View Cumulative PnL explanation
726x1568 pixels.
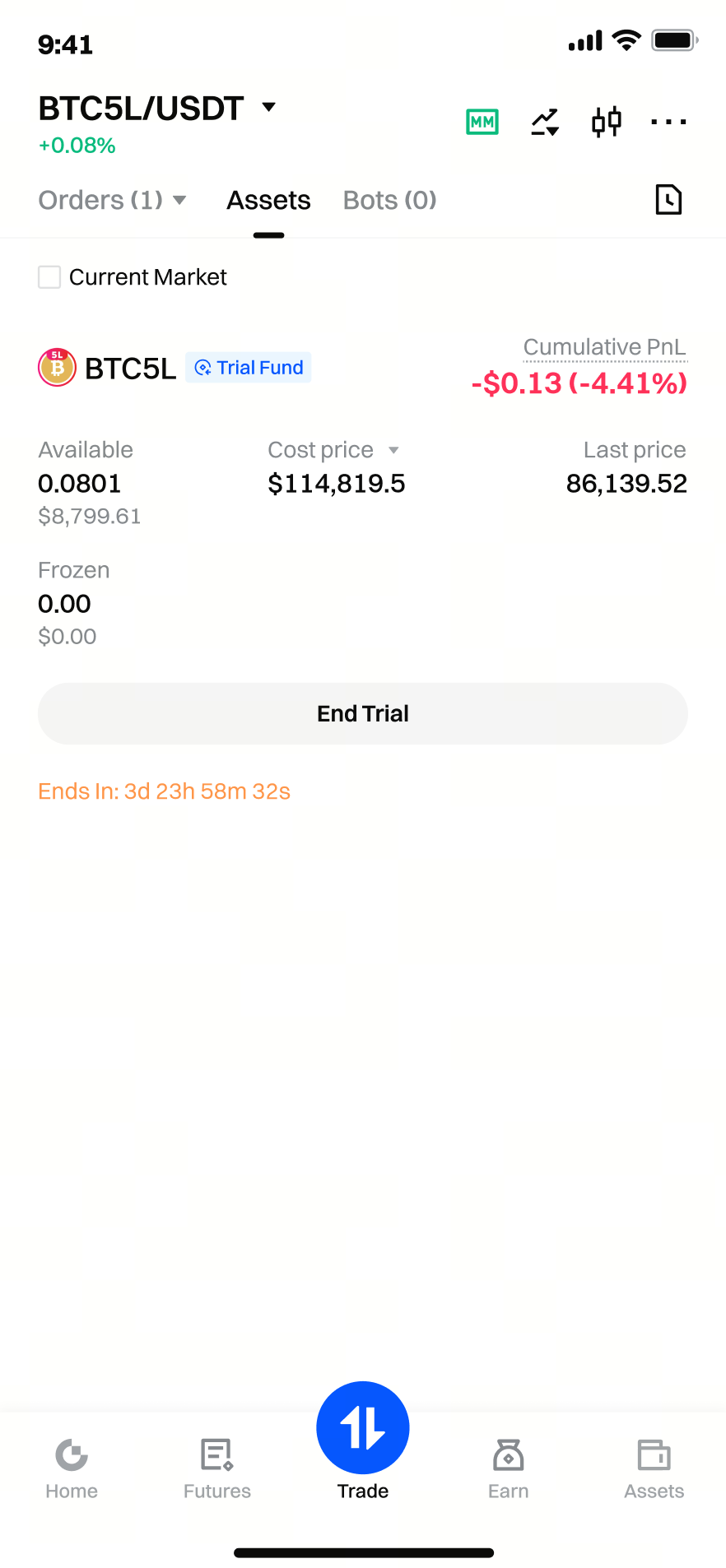pyautogui.click(x=604, y=347)
